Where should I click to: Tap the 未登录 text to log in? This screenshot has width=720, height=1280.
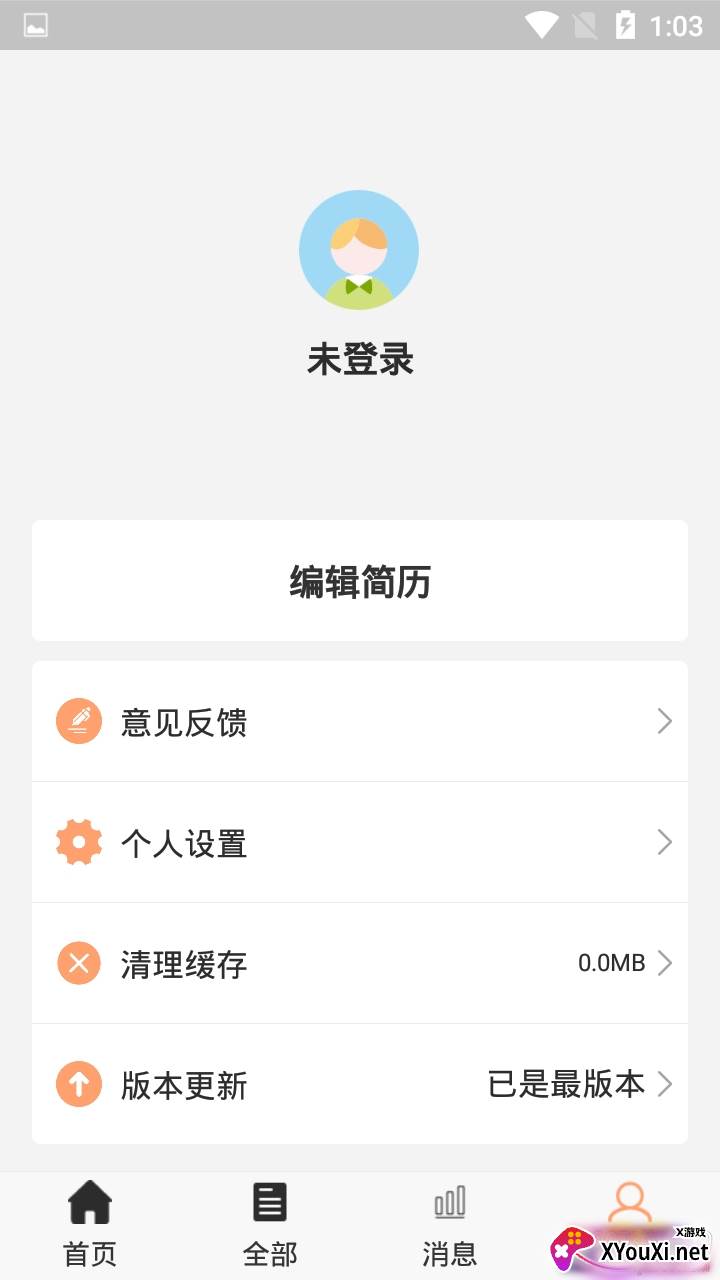pyautogui.click(x=359, y=359)
